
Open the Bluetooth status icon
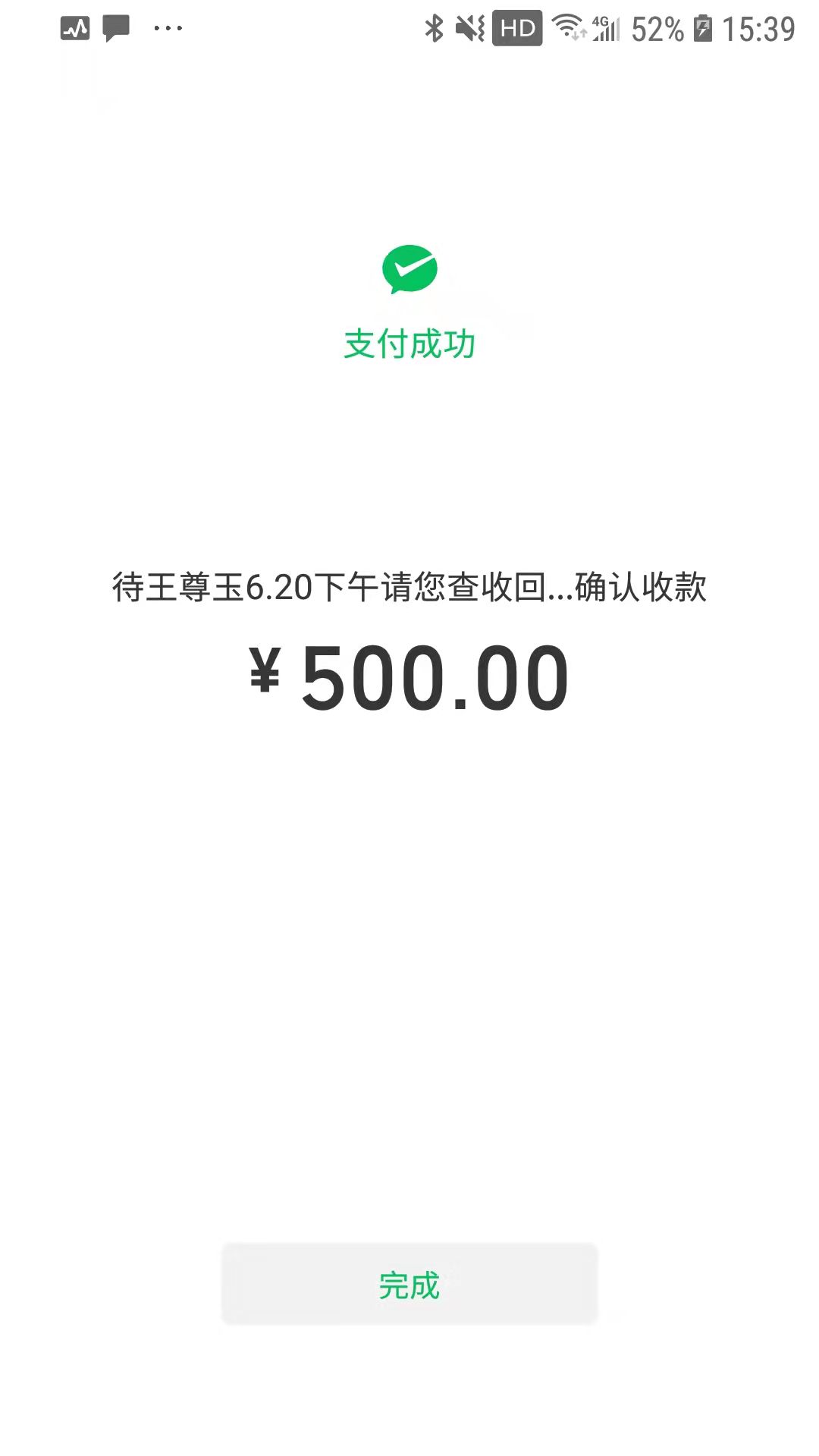point(435,29)
